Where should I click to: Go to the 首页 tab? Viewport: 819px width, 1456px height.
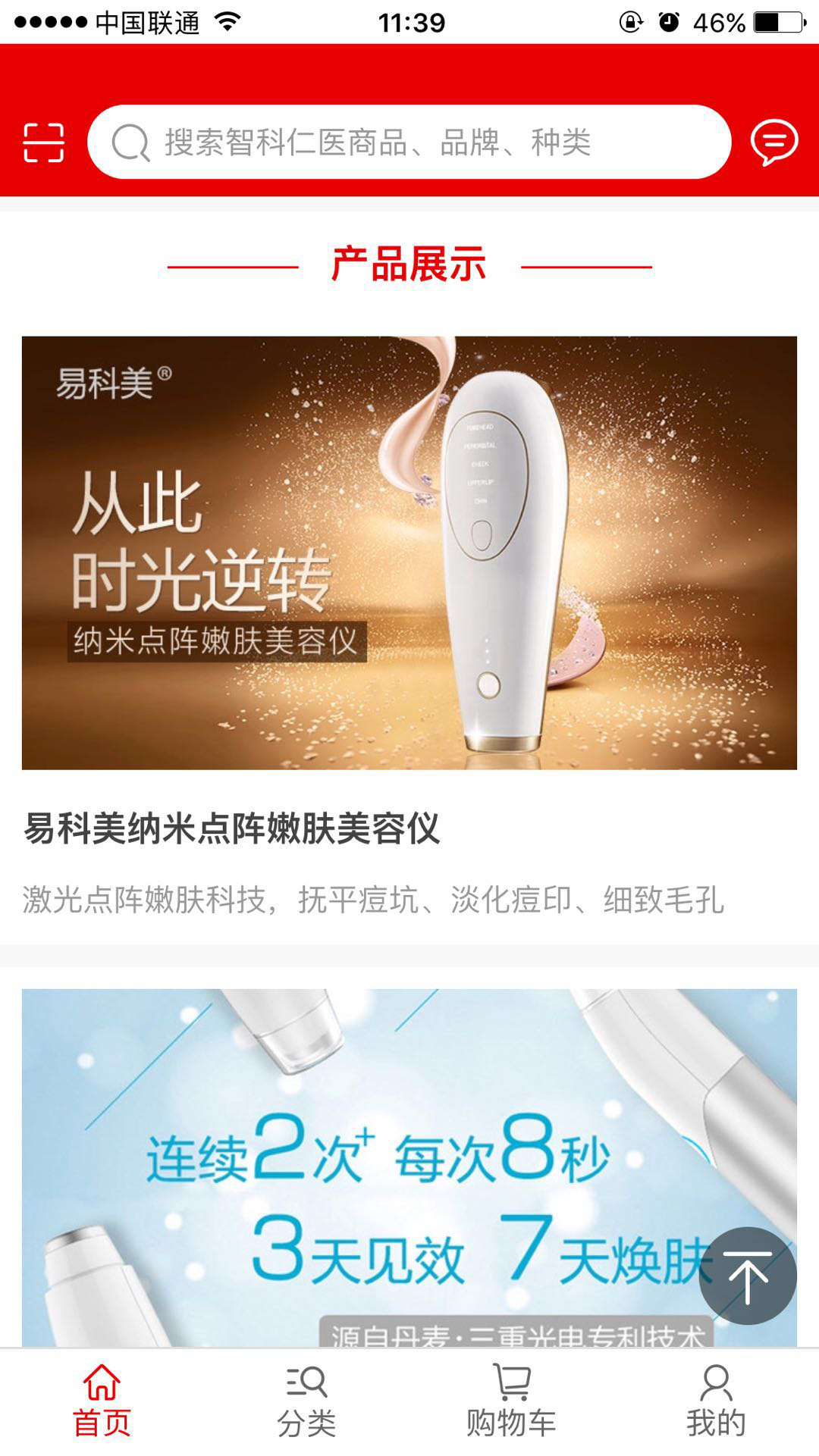point(102,1402)
